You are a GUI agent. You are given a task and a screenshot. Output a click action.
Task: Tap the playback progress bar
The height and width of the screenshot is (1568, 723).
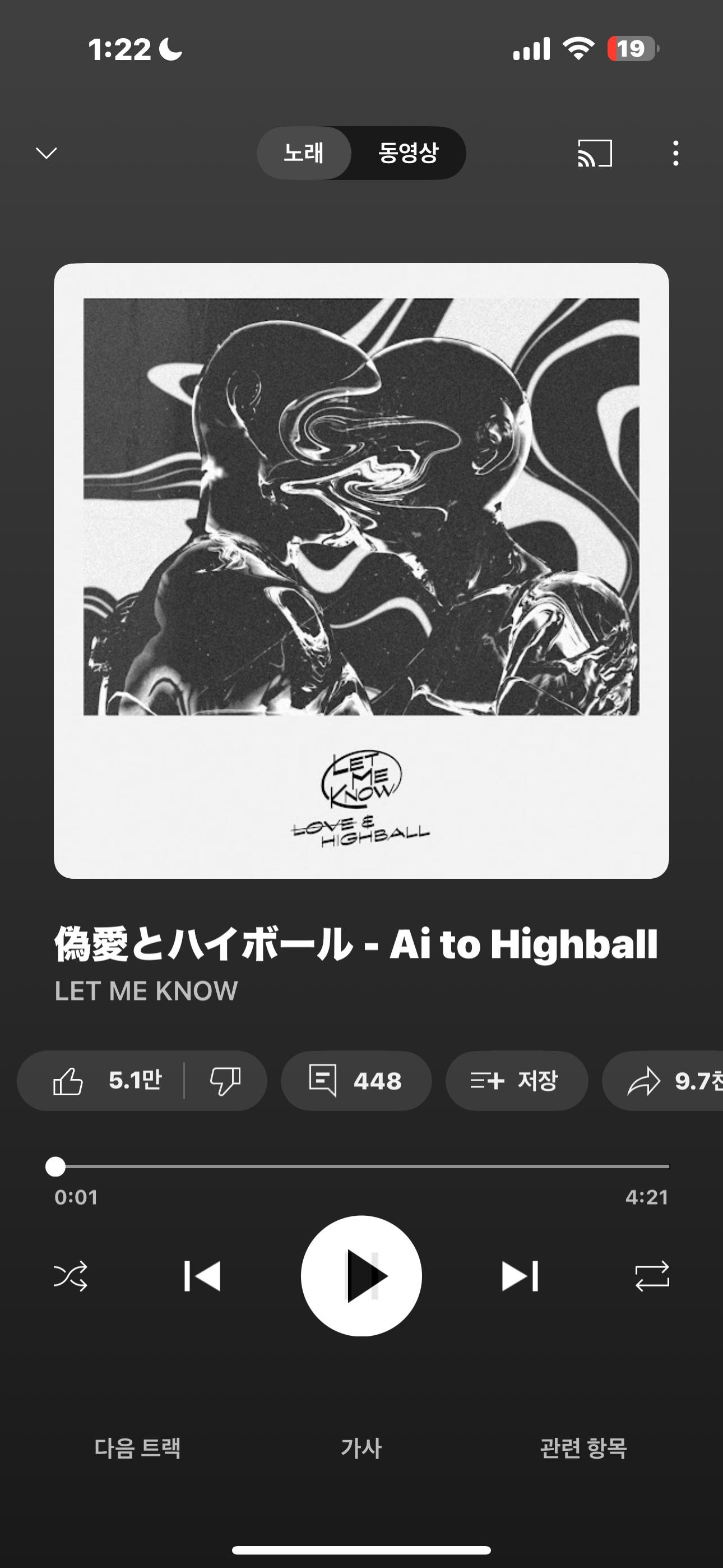[x=361, y=1166]
